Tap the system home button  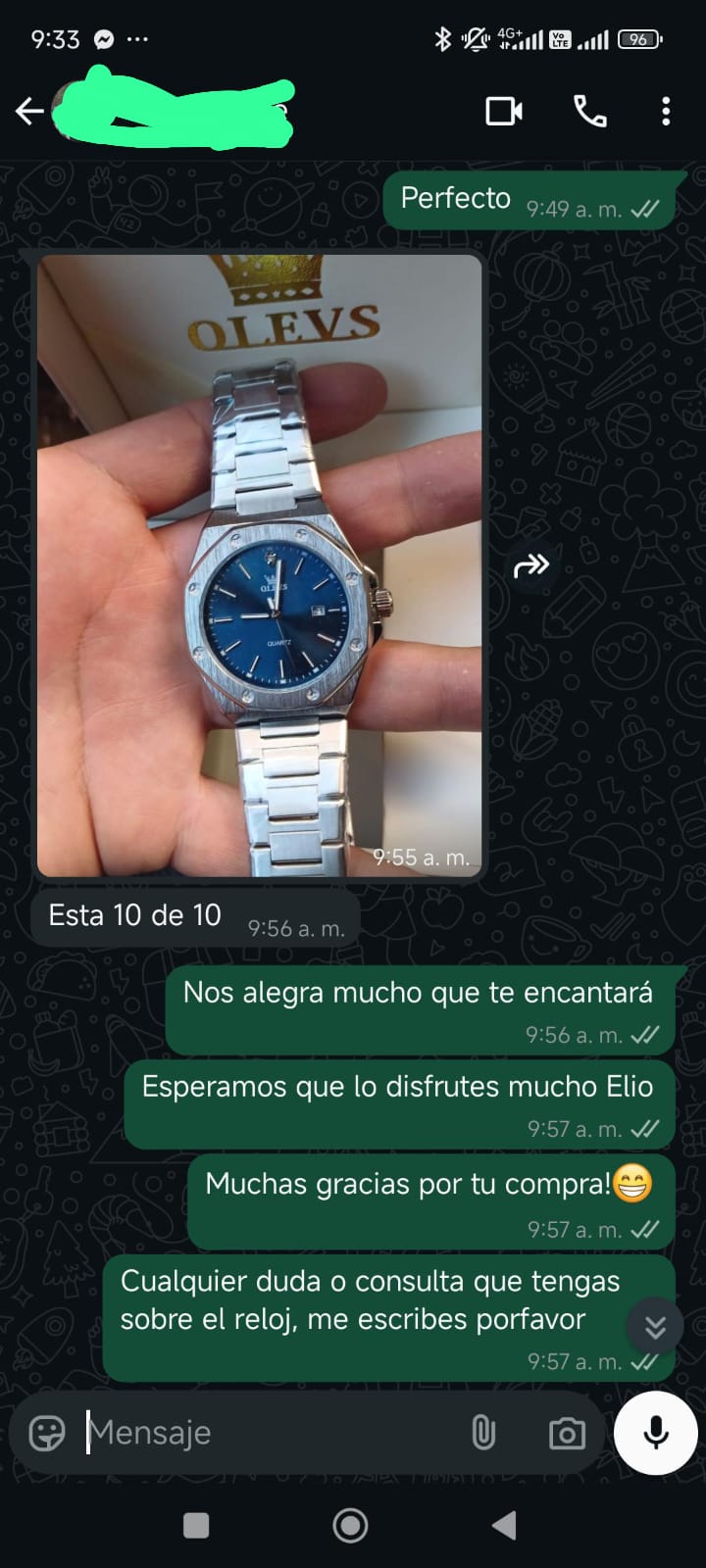pyautogui.click(x=350, y=1525)
